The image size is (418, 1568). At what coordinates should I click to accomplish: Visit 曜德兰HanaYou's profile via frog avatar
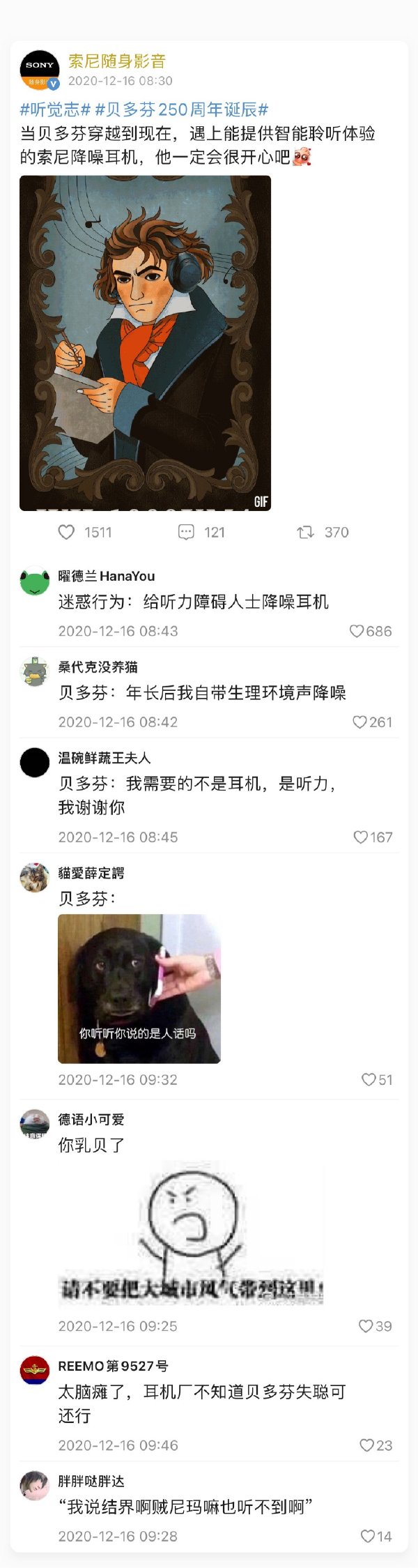click(34, 582)
